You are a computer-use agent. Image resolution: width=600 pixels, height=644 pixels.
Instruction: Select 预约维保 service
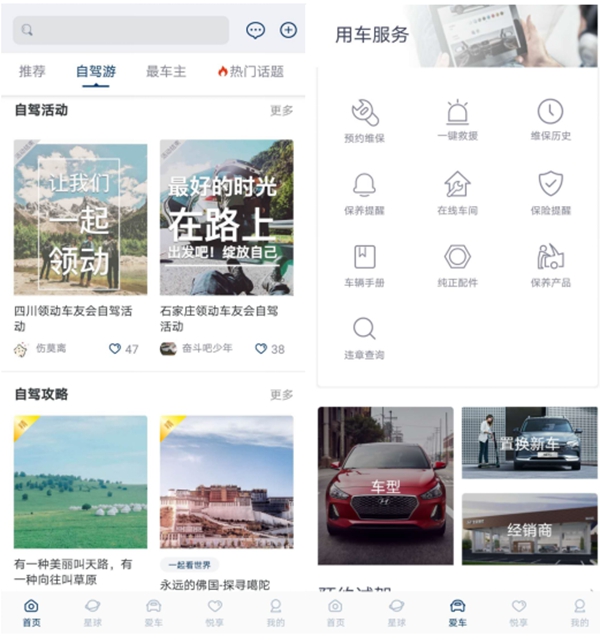(x=365, y=120)
